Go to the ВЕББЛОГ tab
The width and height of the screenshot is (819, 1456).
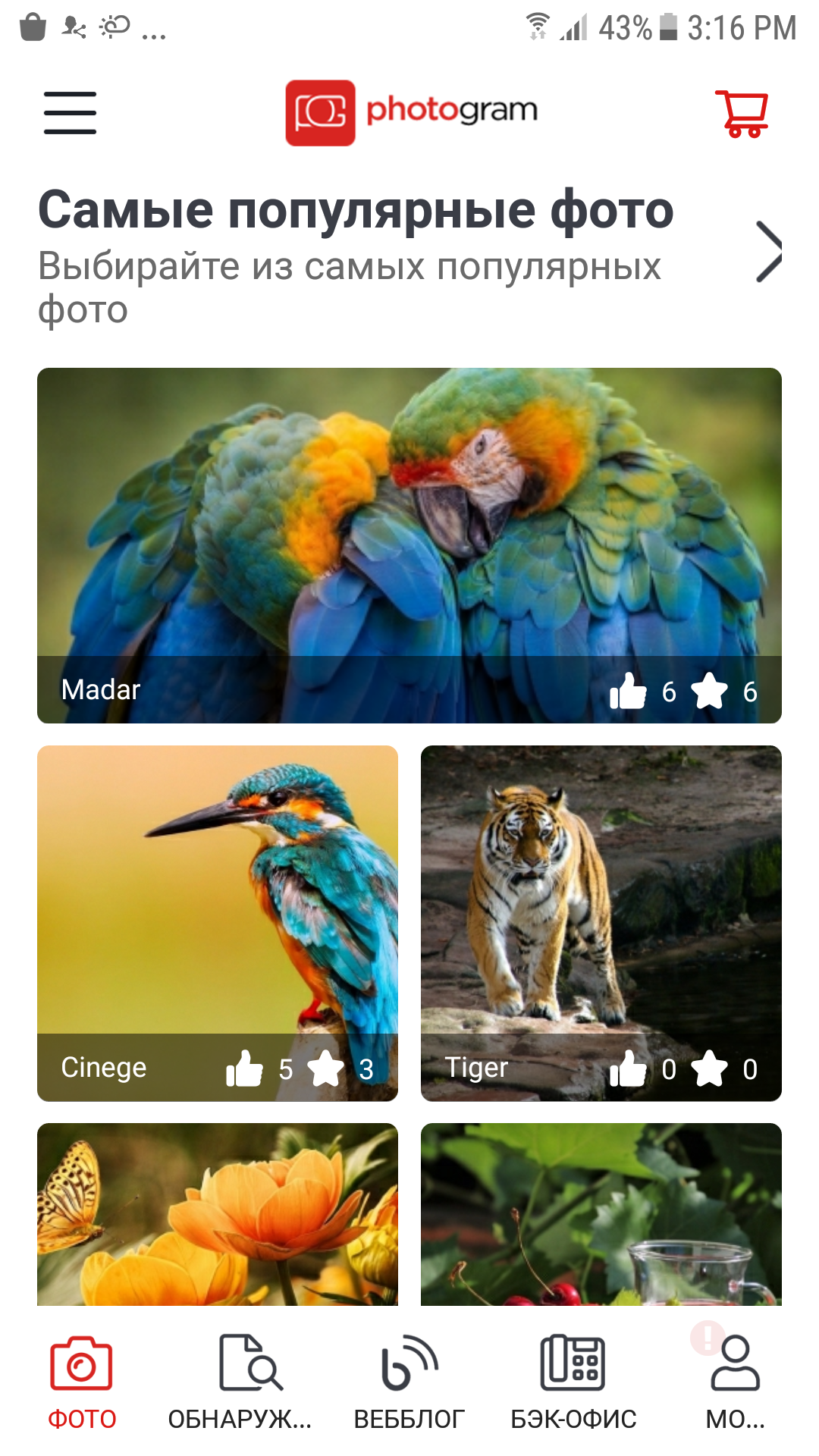(409, 1382)
